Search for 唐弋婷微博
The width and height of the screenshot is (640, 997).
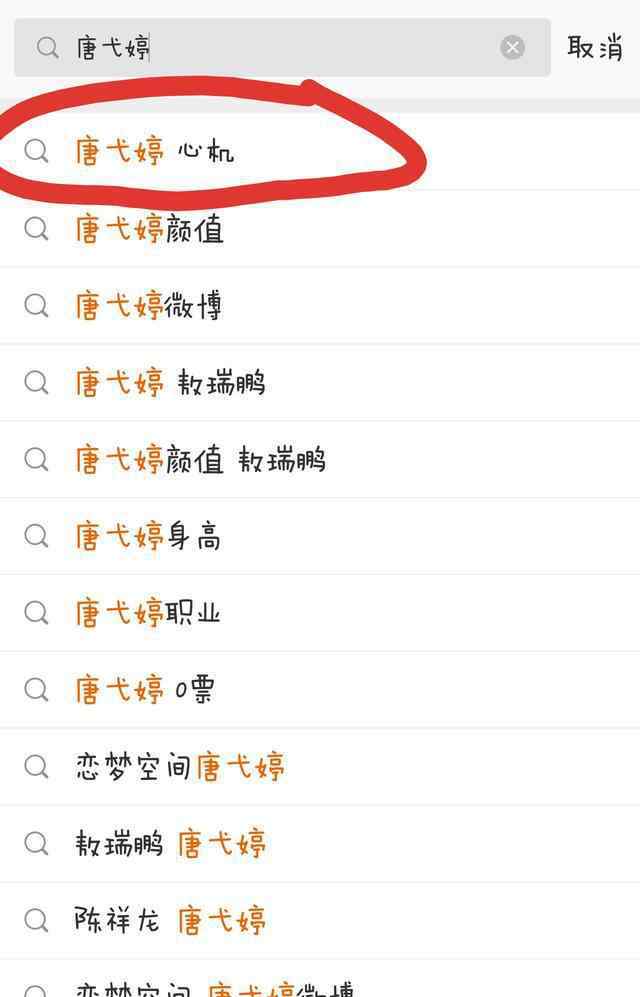[150, 306]
